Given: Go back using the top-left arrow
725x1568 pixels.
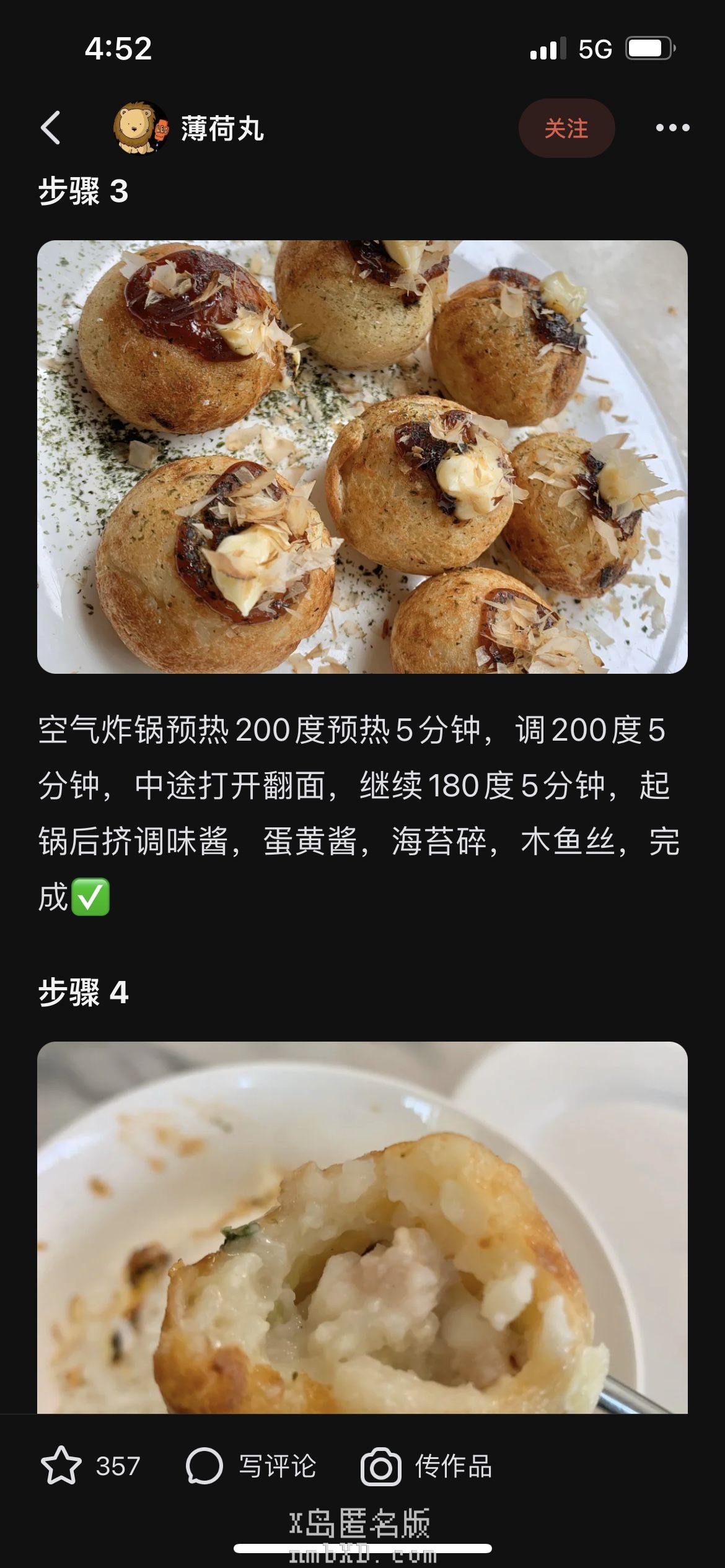Looking at the screenshot, I should coord(51,128).
